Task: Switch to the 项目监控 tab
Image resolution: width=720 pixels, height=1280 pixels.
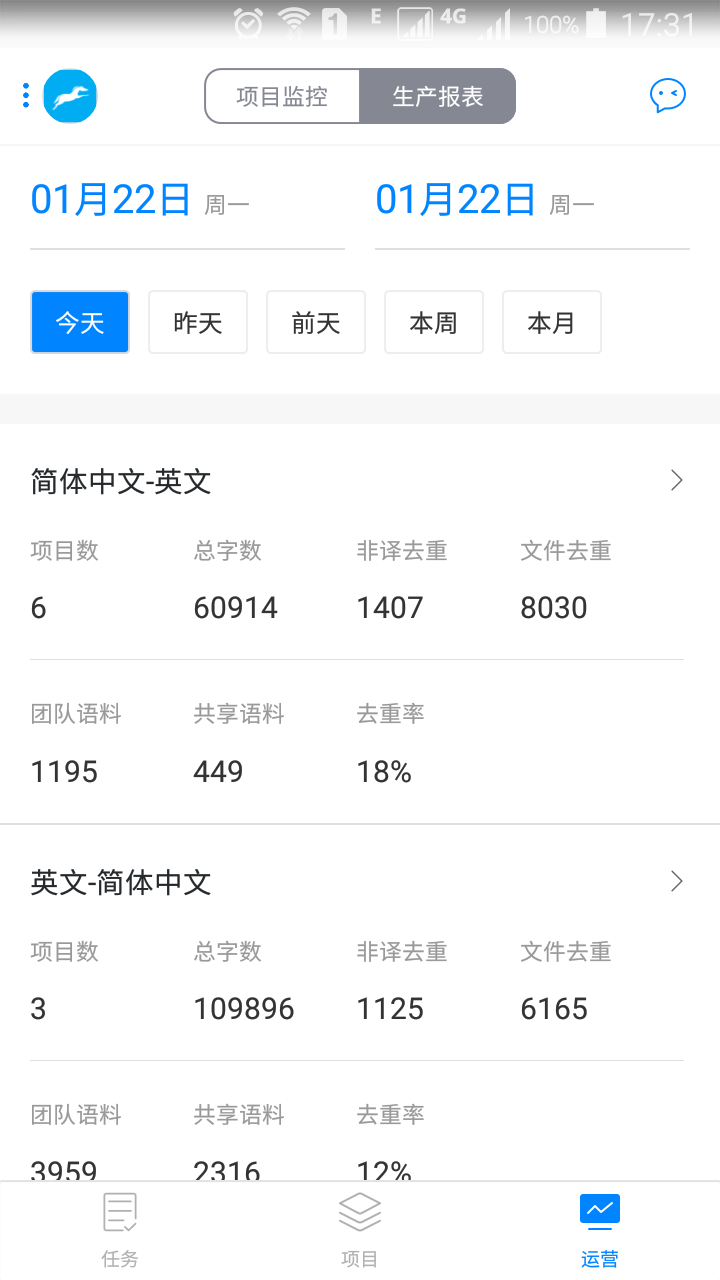Action: coord(282,96)
